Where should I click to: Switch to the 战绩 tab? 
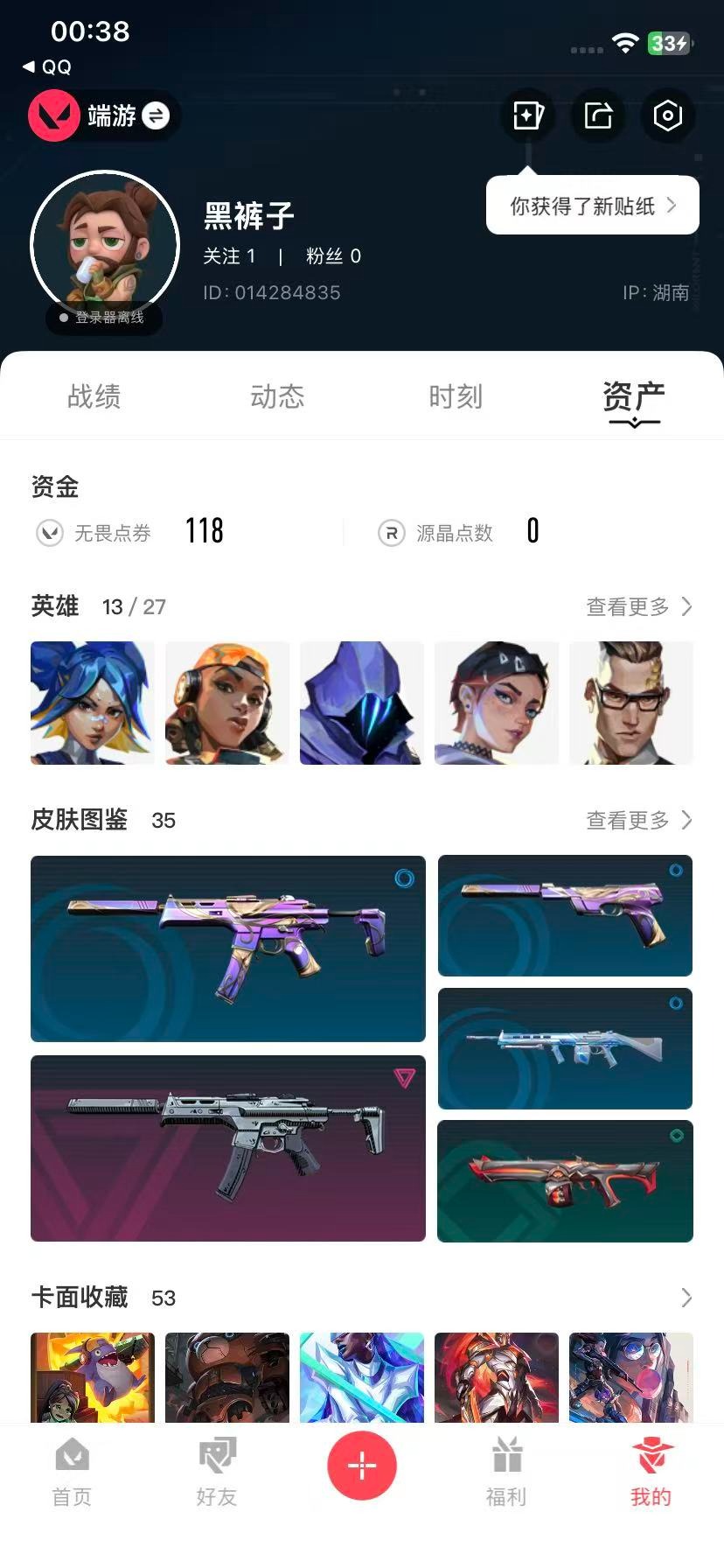[94, 397]
